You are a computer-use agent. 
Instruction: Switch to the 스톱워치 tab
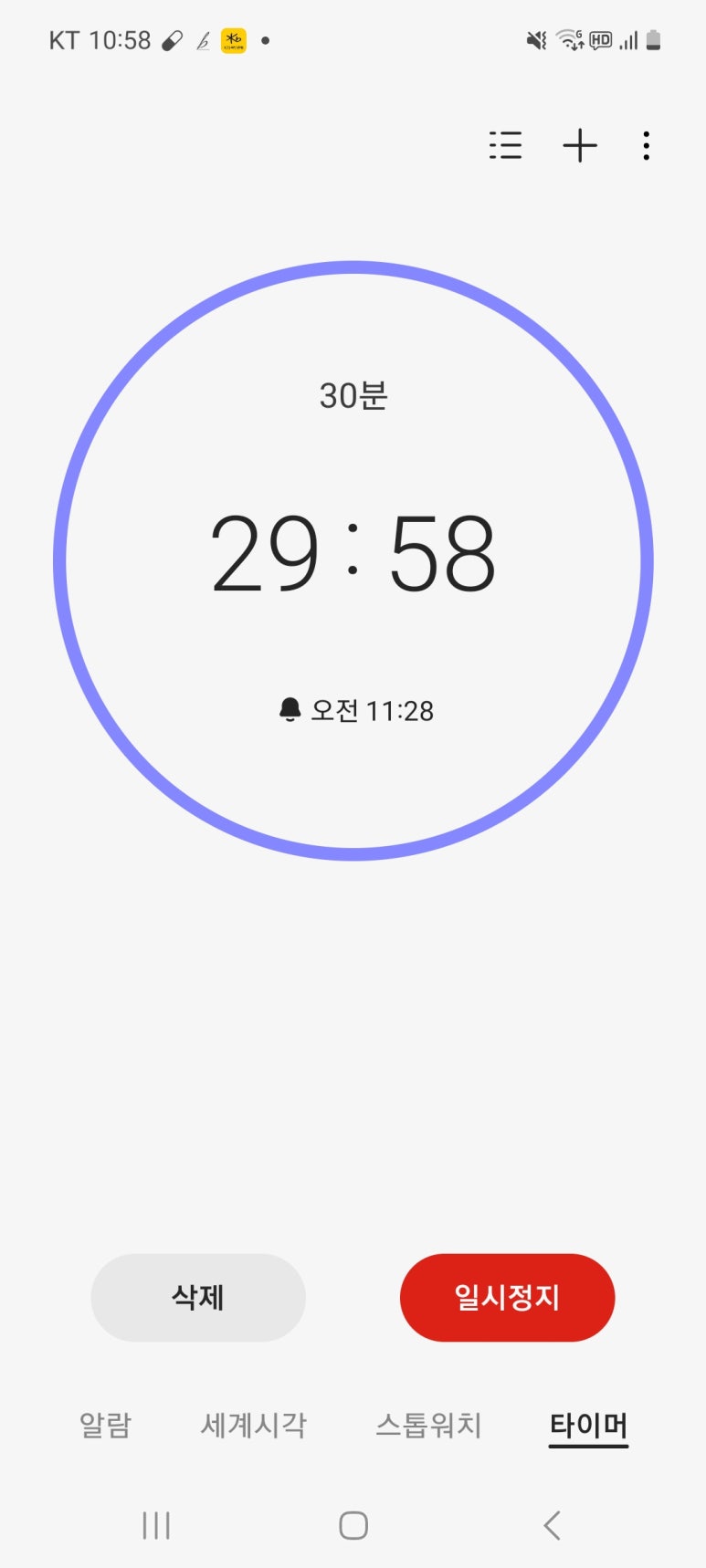428,1425
